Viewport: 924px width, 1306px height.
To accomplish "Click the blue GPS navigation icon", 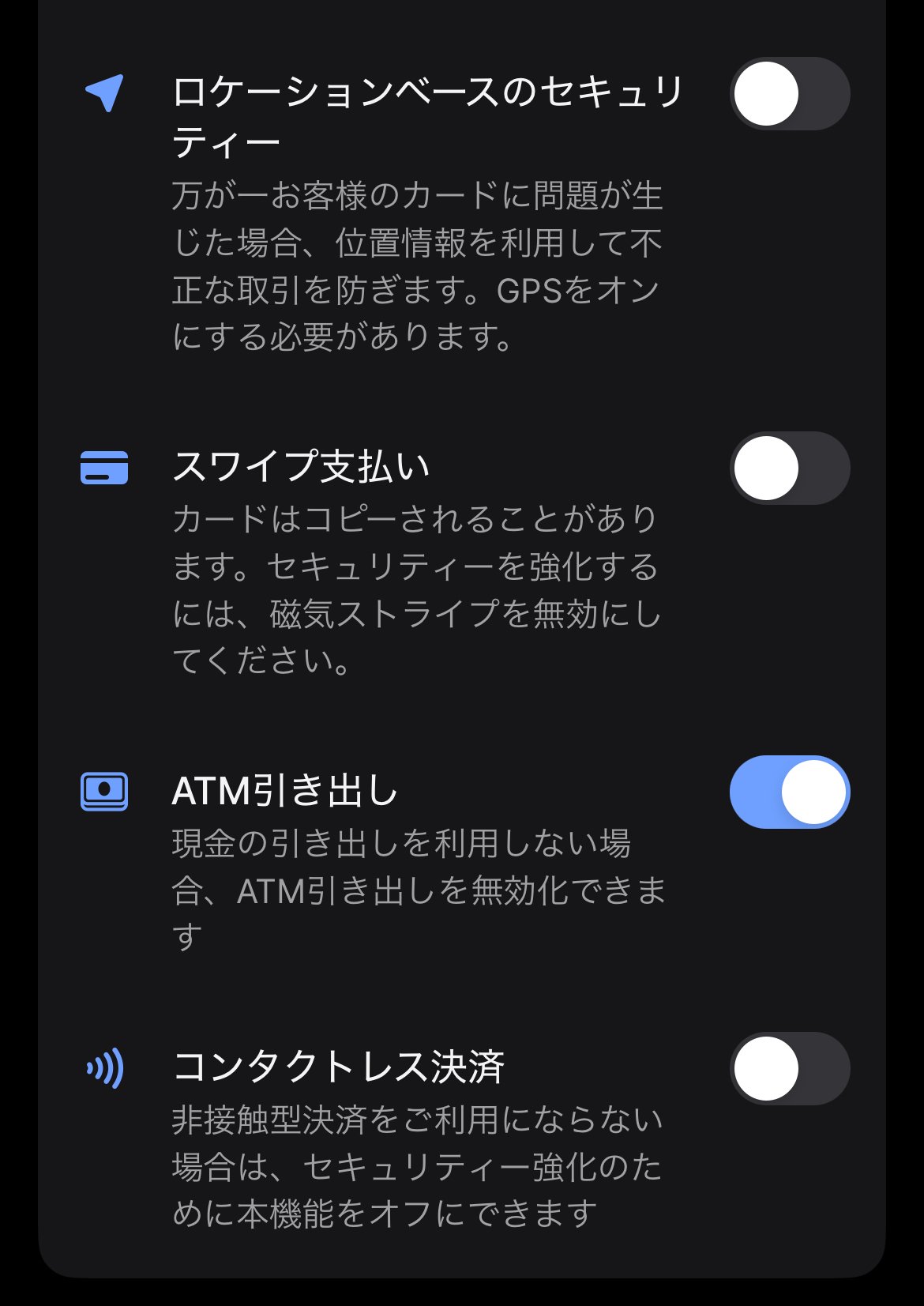I will 103,95.
